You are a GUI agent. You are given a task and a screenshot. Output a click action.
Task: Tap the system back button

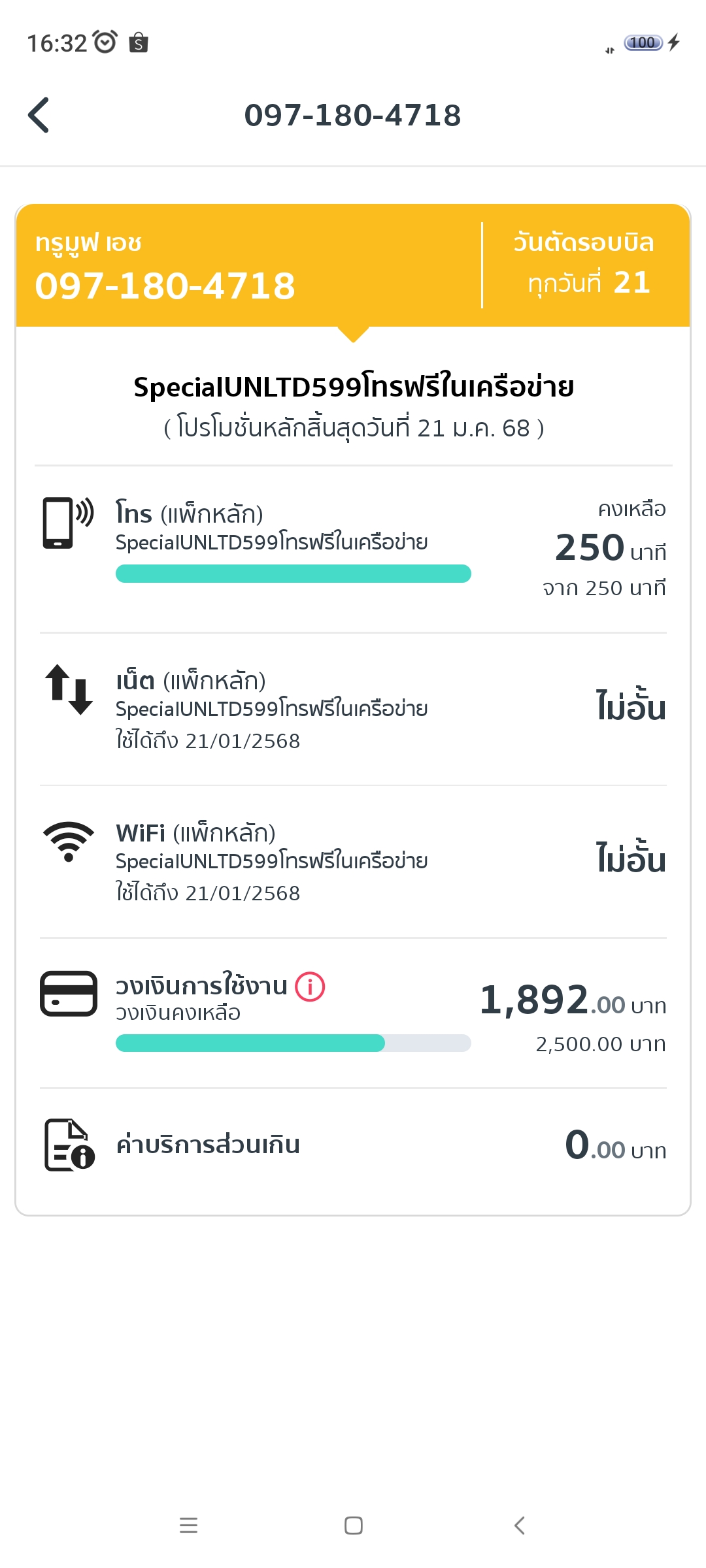pyautogui.click(x=520, y=1526)
